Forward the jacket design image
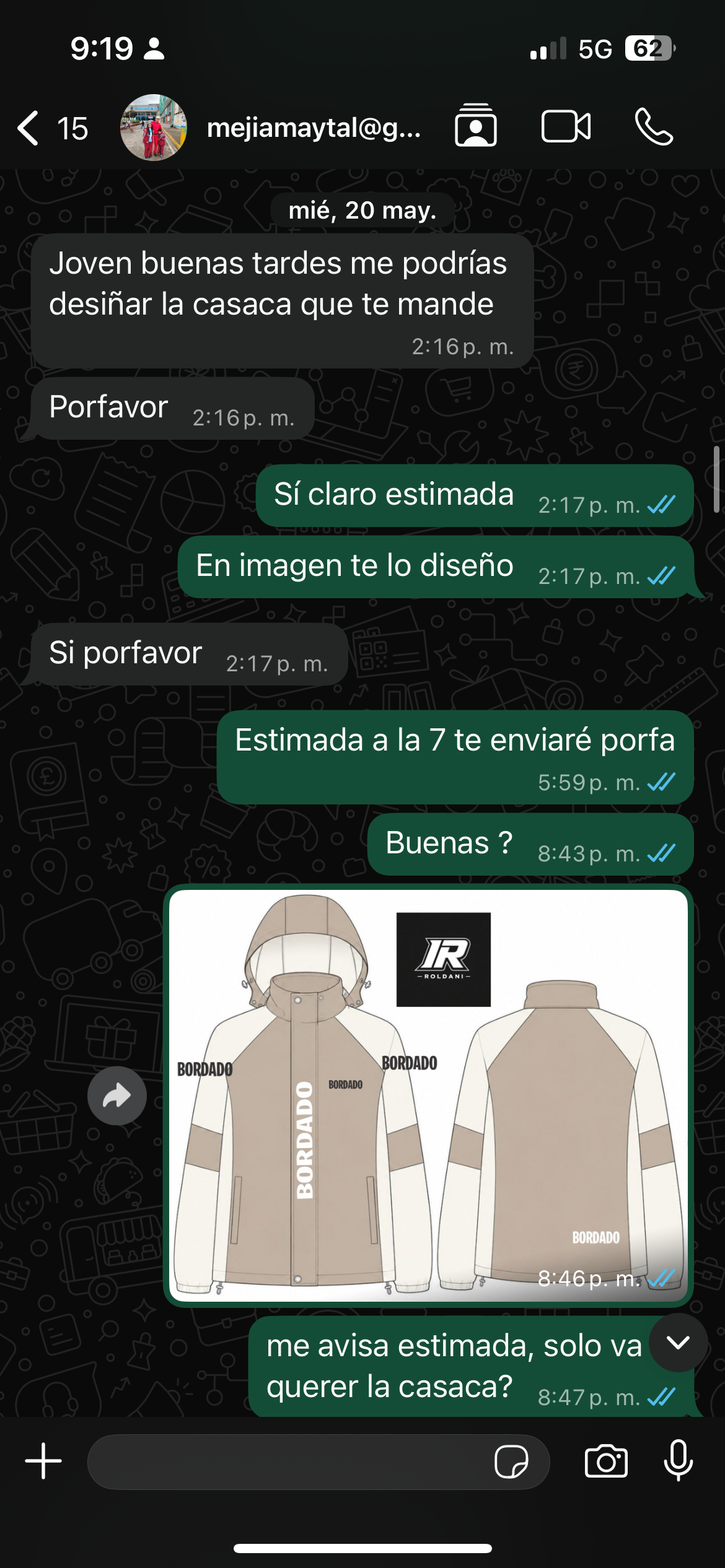This screenshot has height=1568, width=725. (117, 1096)
